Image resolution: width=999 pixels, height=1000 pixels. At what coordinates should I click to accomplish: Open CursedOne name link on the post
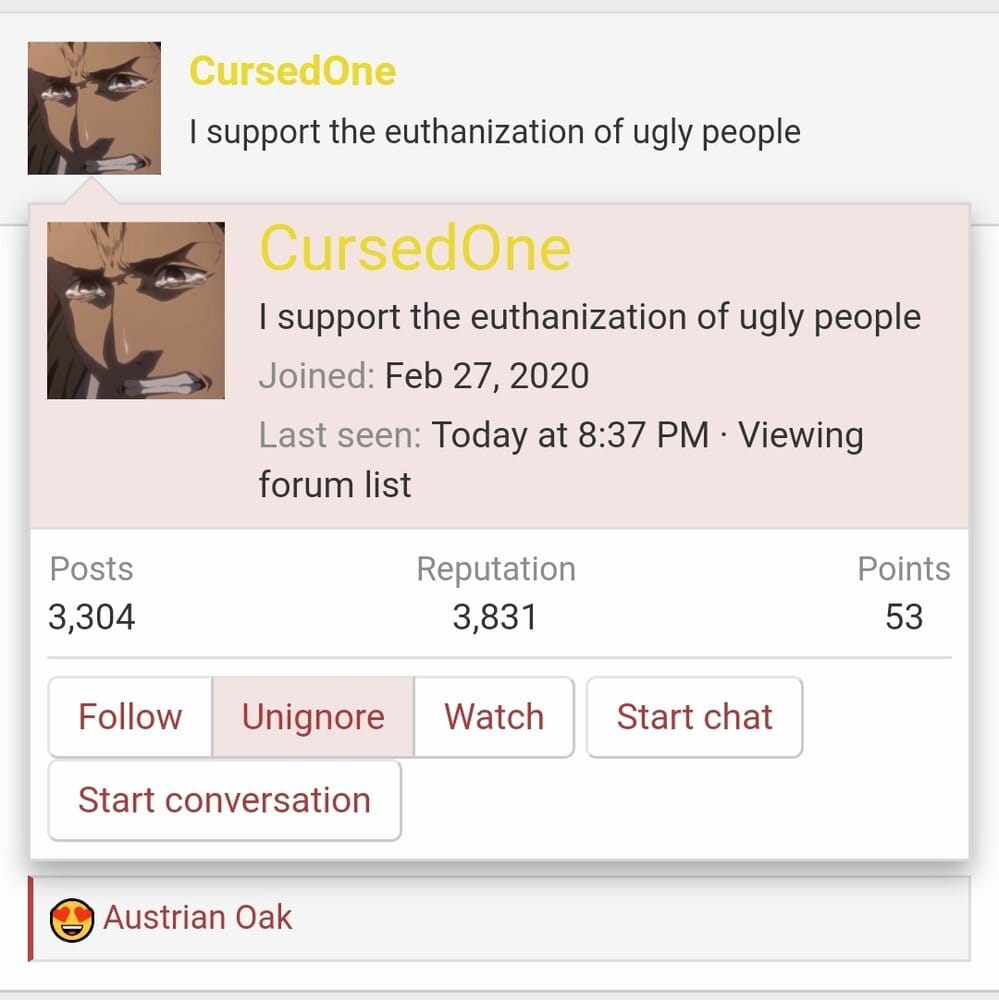pyautogui.click(x=292, y=71)
